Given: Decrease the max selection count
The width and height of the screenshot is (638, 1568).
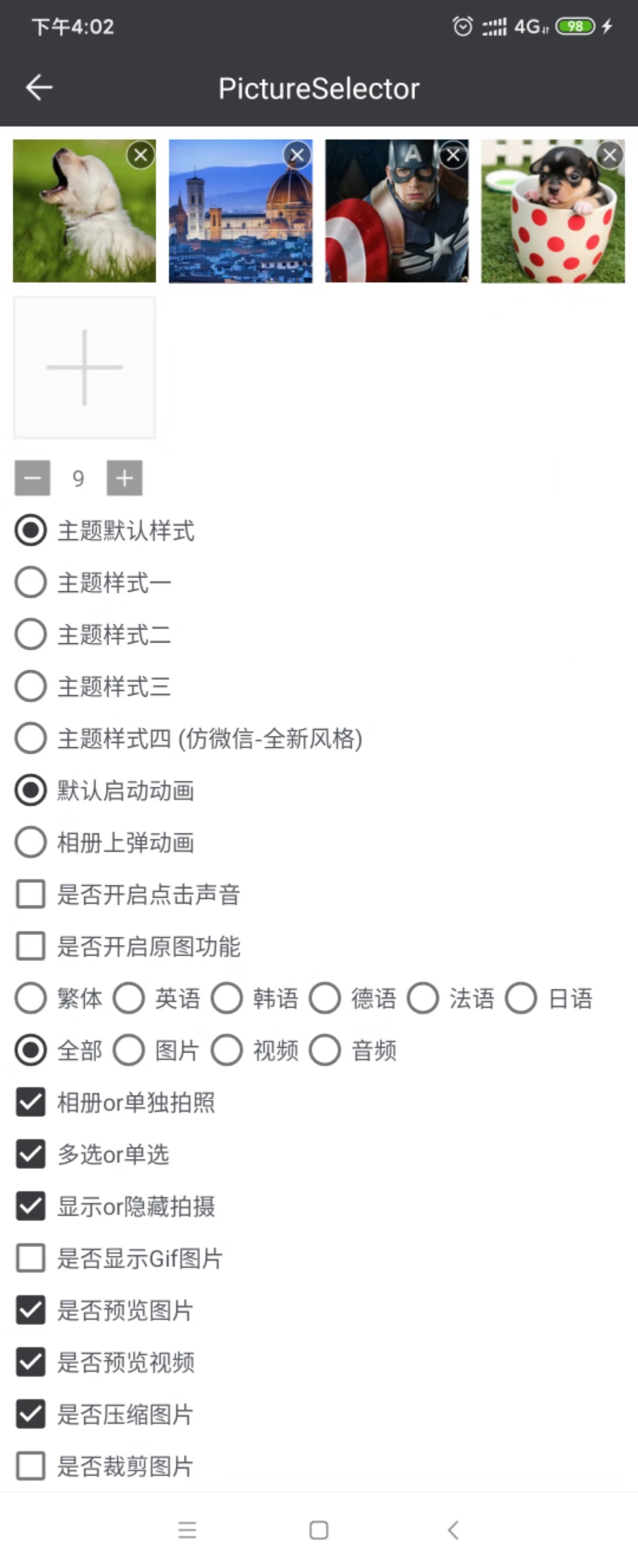Looking at the screenshot, I should [32, 478].
